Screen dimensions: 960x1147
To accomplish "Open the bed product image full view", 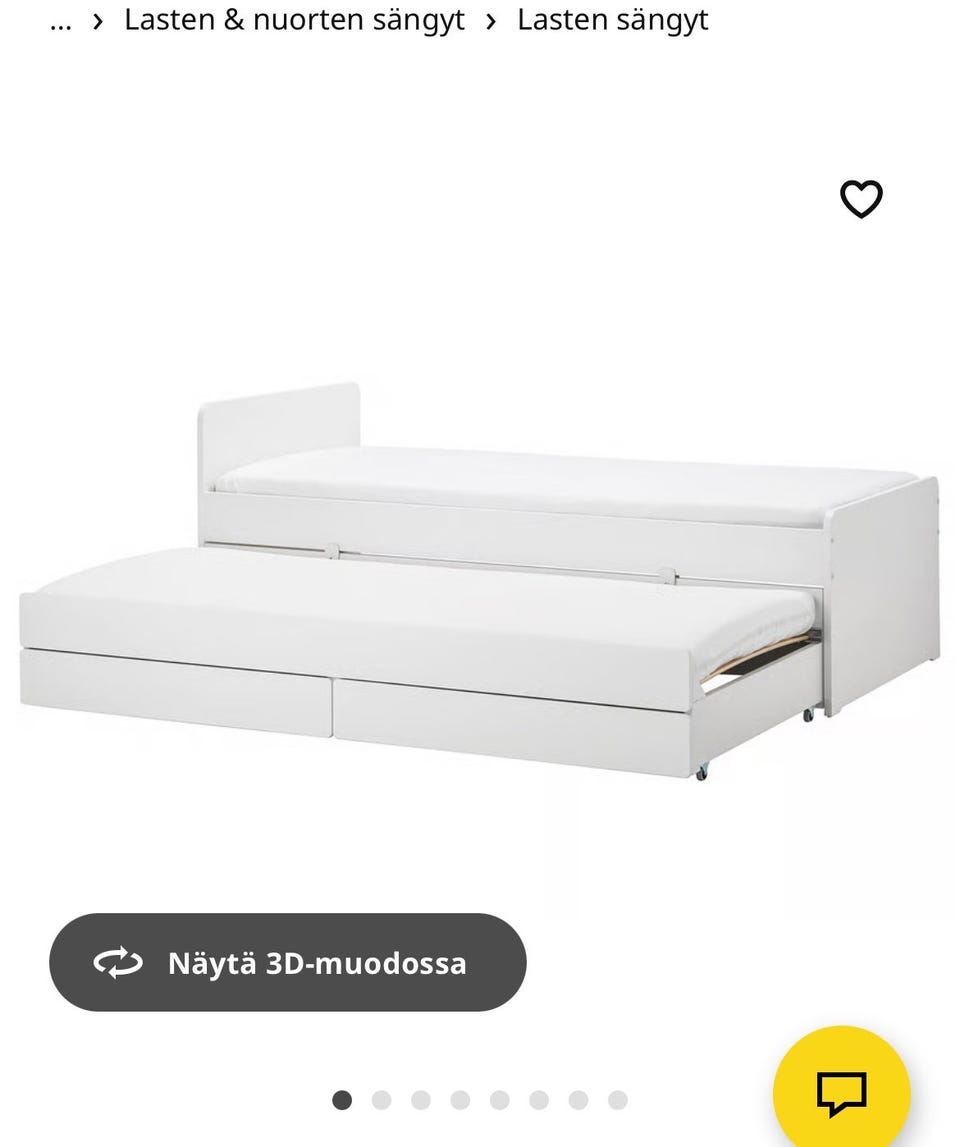I will 478,580.
